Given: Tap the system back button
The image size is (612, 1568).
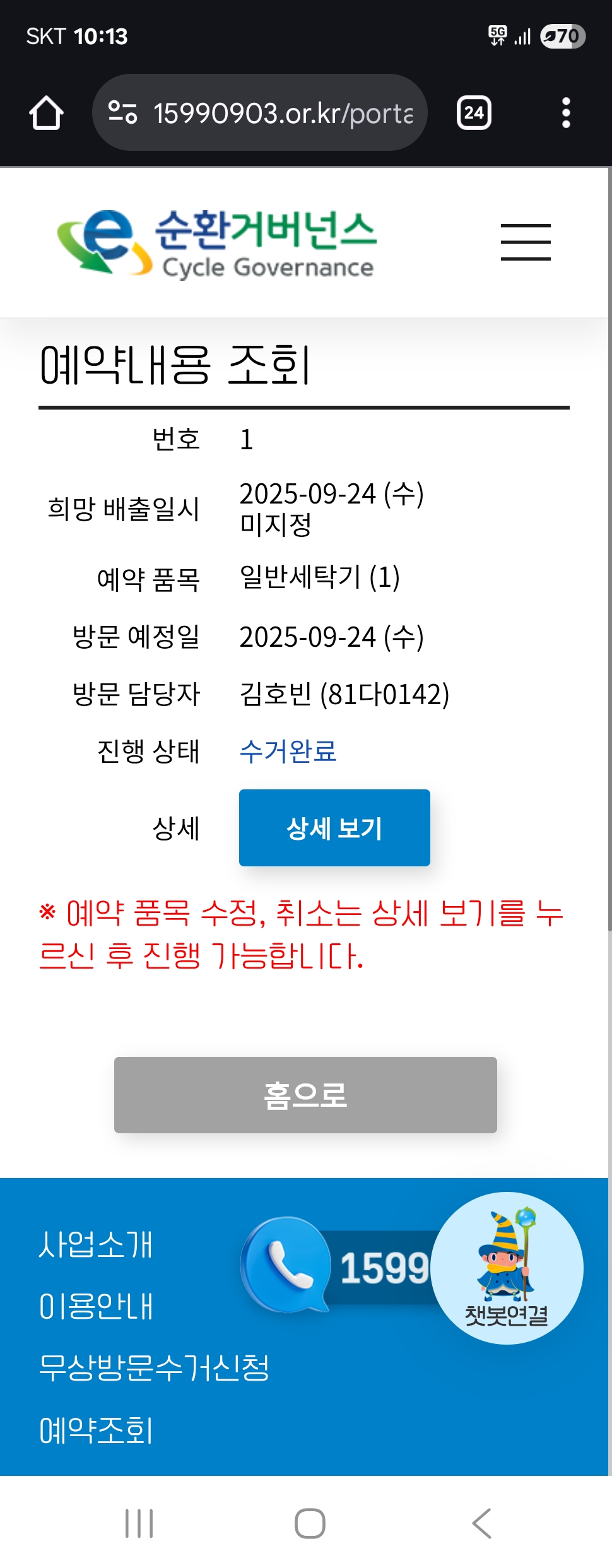Looking at the screenshot, I should point(482,1523).
